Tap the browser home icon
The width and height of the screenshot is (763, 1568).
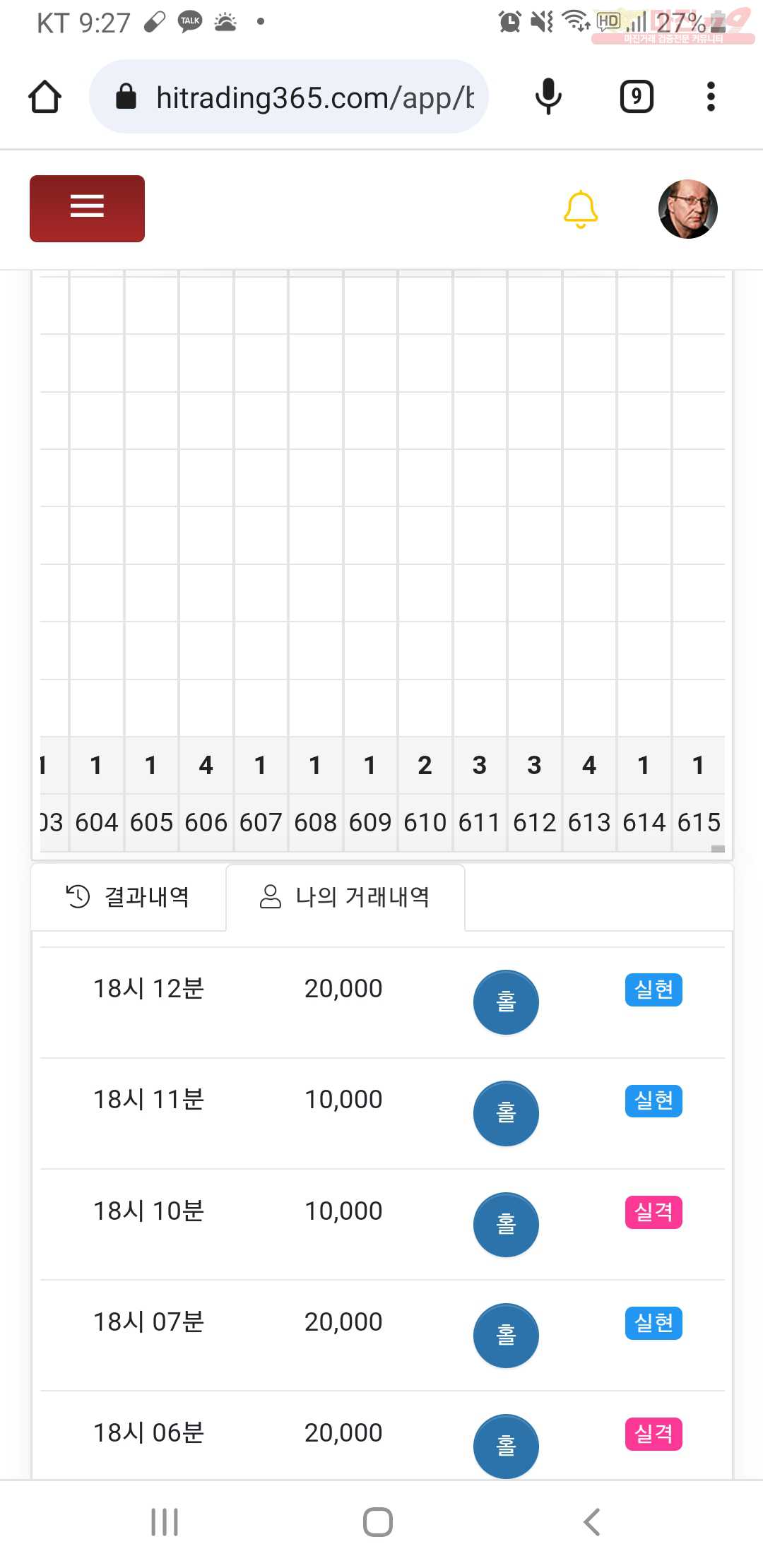[x=45, y=97]
